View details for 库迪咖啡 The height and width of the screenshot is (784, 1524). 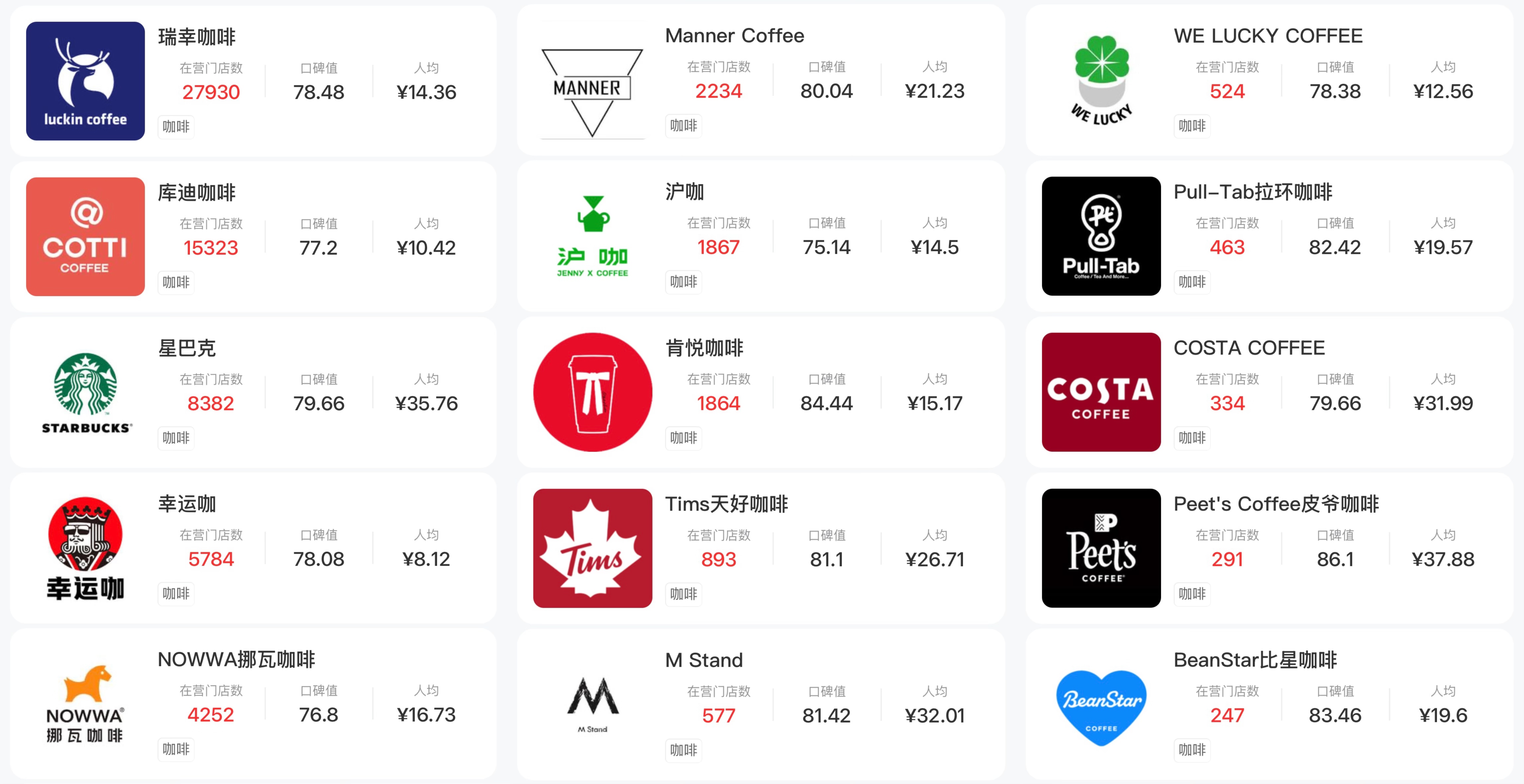click(197, 192)
